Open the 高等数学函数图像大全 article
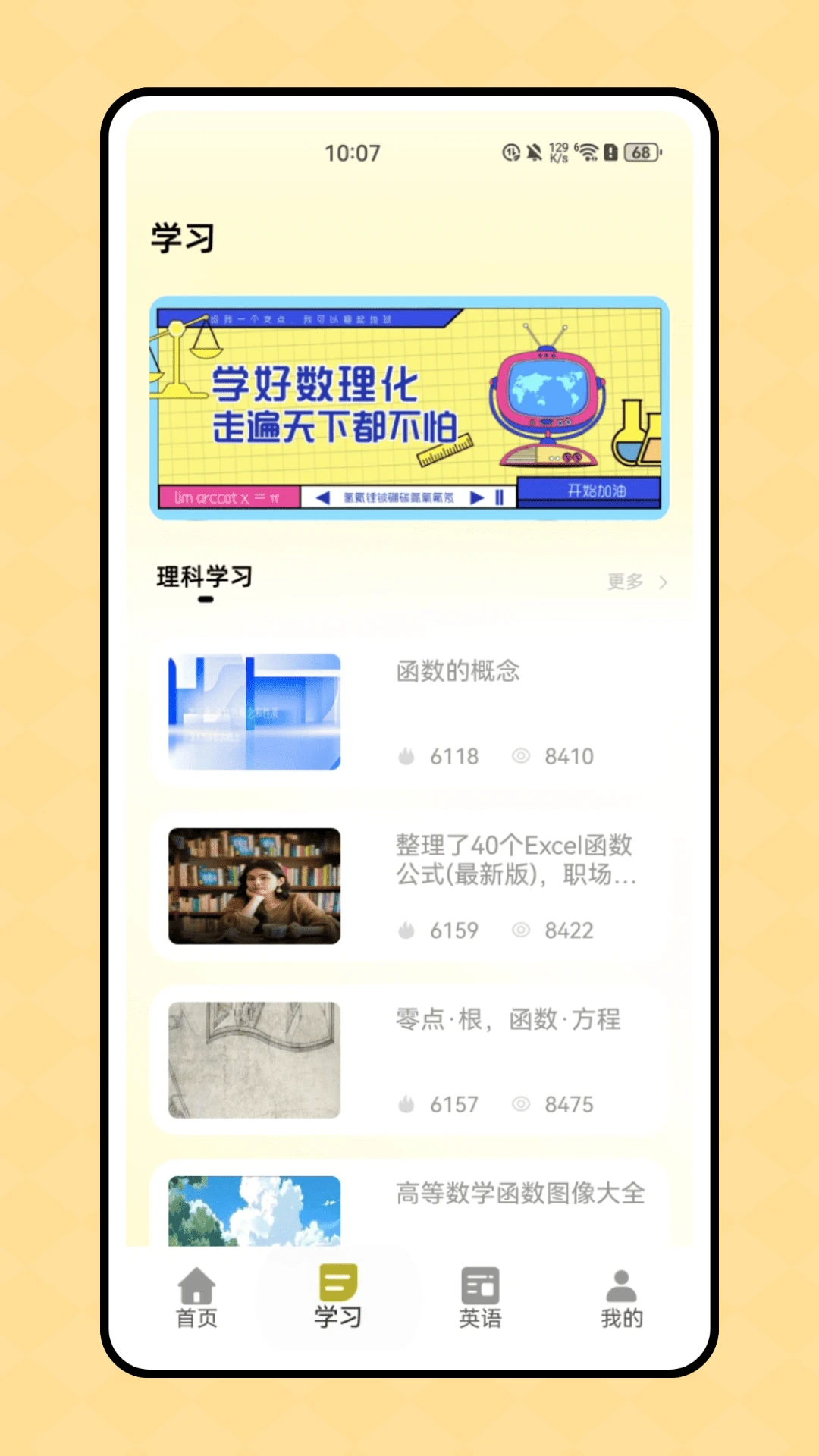The width and height of the screenshot is (819, 1456). 409,1206
